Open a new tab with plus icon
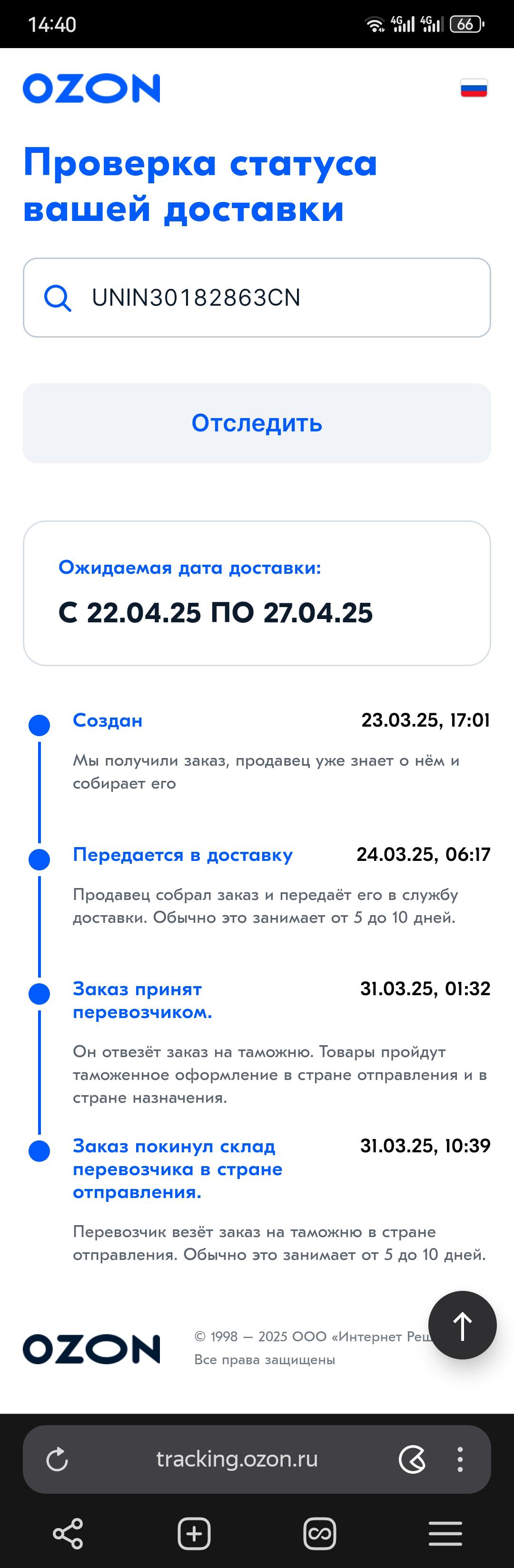Viewport: 514px width, 1568px height. tap(194, 1533)
